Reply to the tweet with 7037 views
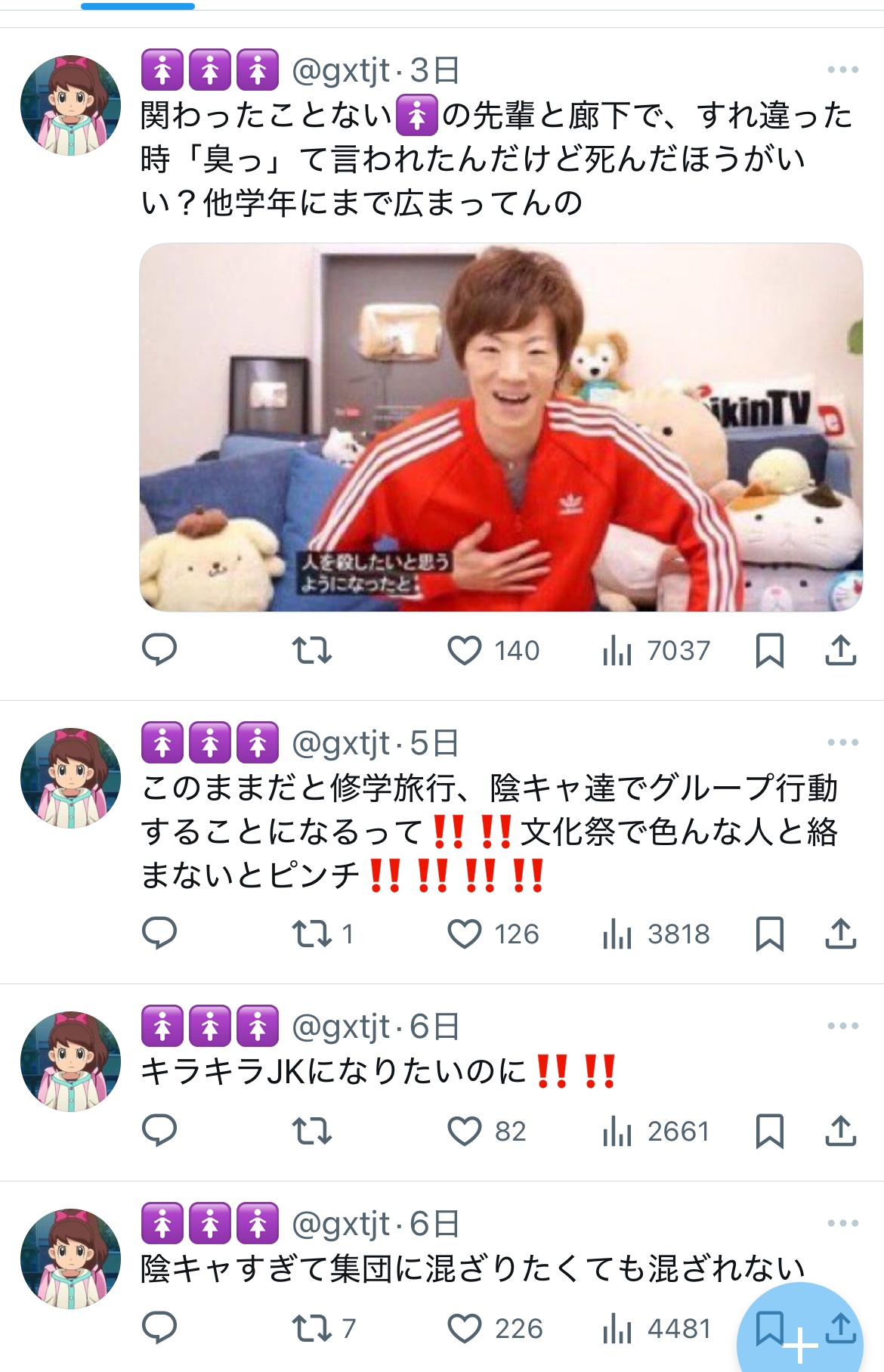This screenshot has height=1372, width=884. [159, 651]
